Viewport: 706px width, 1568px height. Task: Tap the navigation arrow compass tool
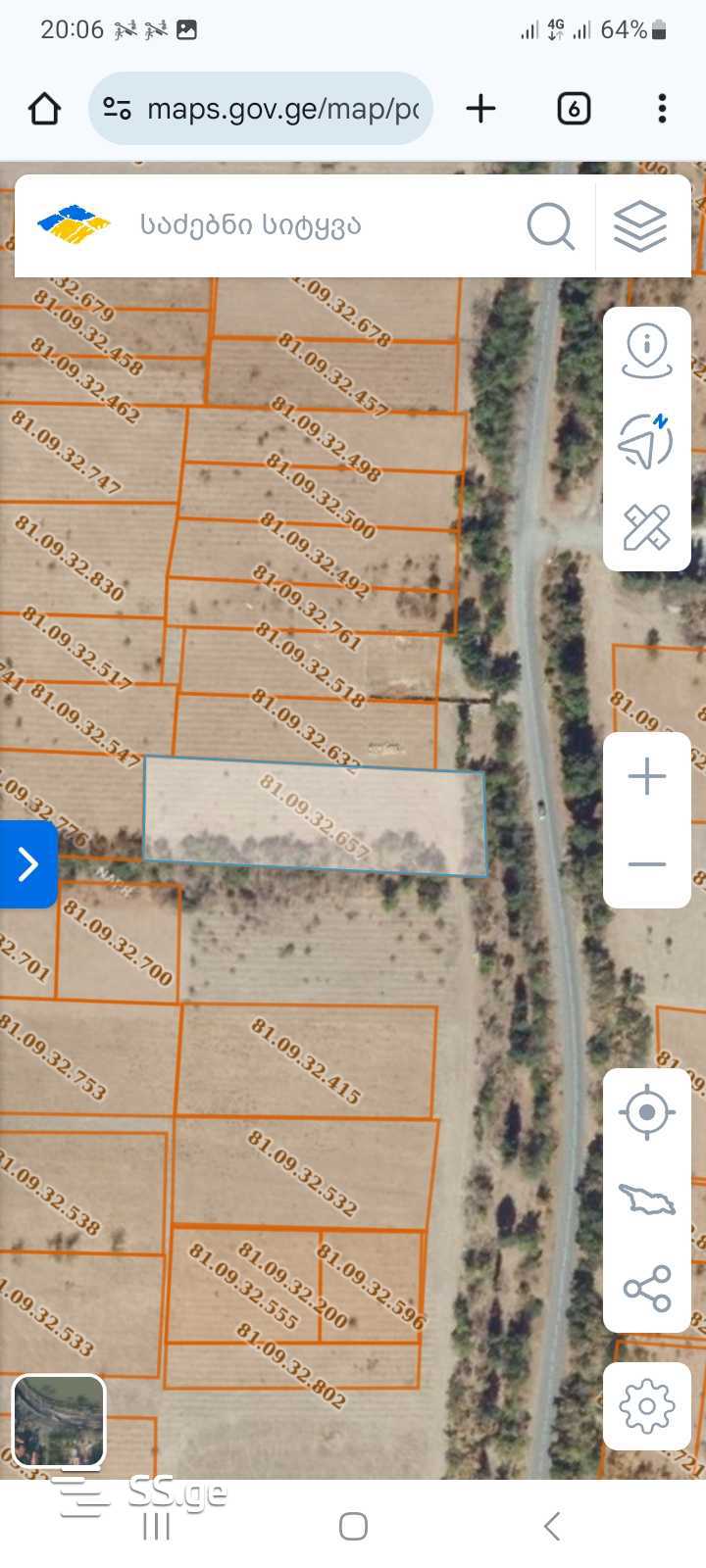645,440
